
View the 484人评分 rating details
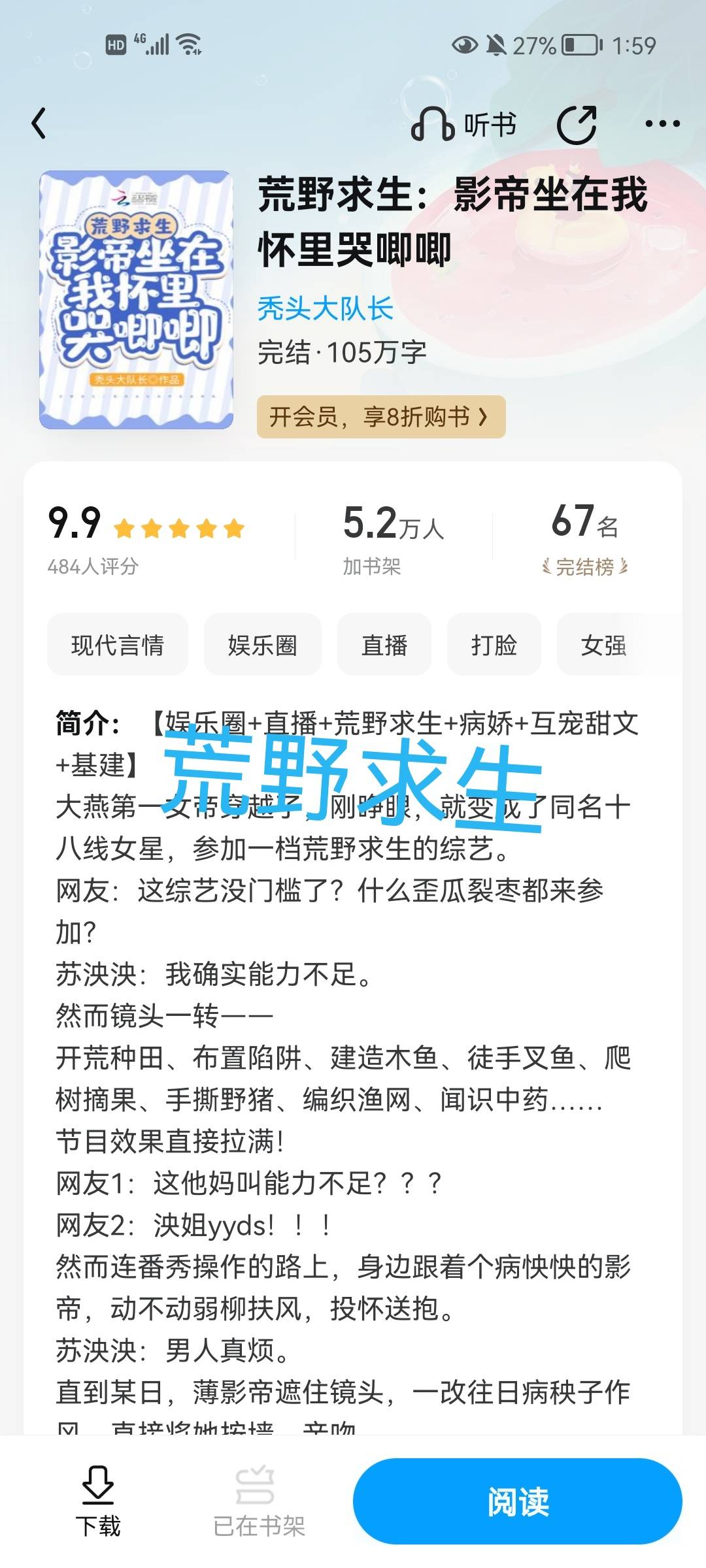tap(93, 566)
